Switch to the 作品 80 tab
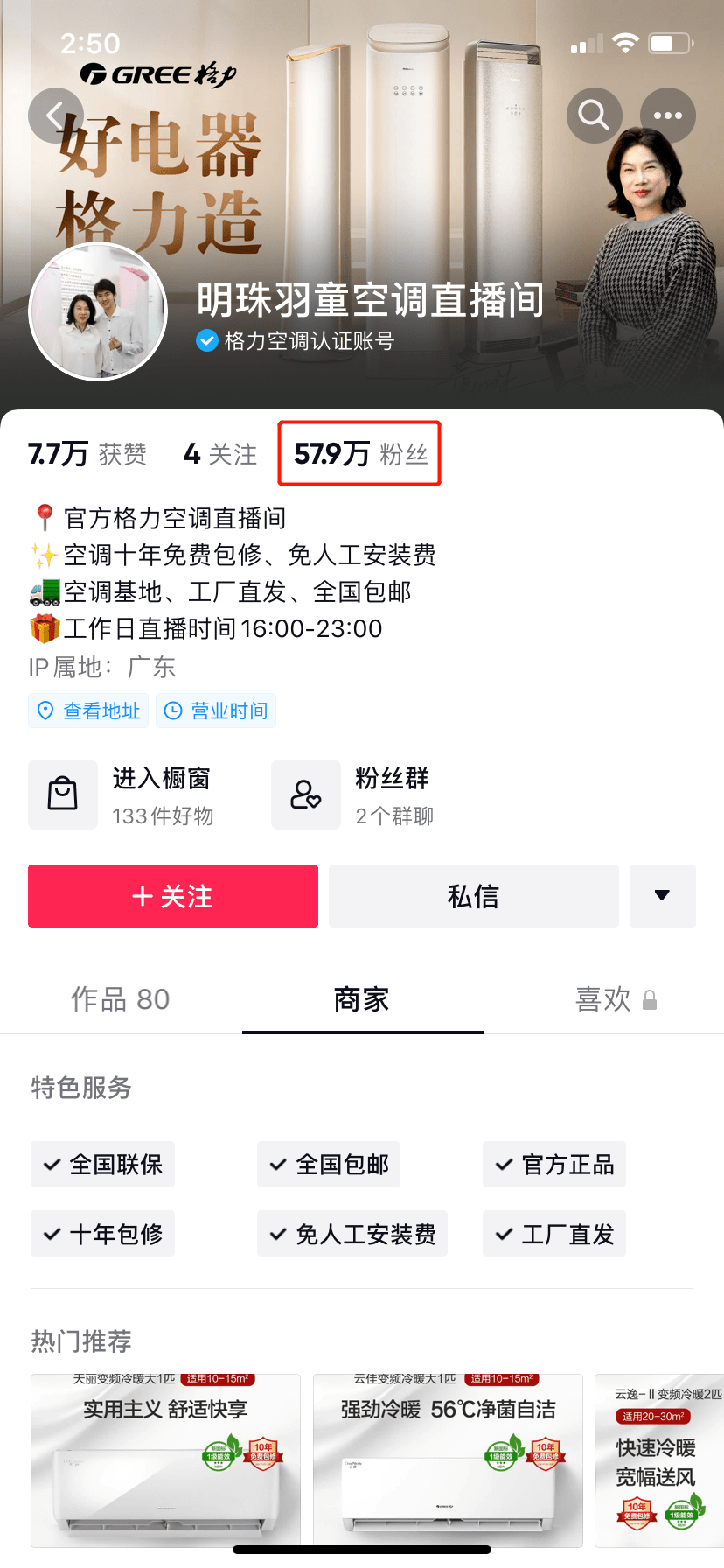Screen dimensions: 724x1568 [x=121, y=999]
